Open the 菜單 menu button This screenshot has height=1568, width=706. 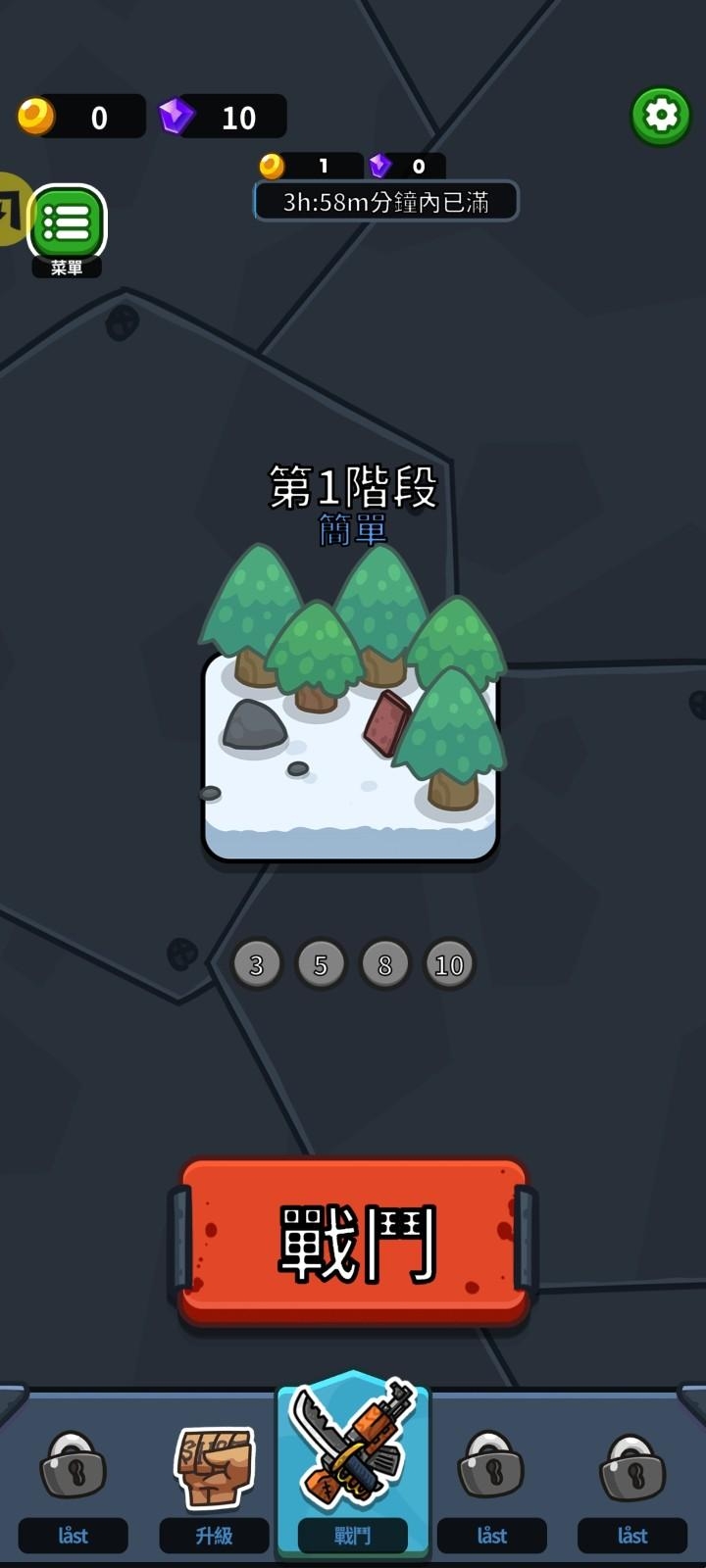67,225
